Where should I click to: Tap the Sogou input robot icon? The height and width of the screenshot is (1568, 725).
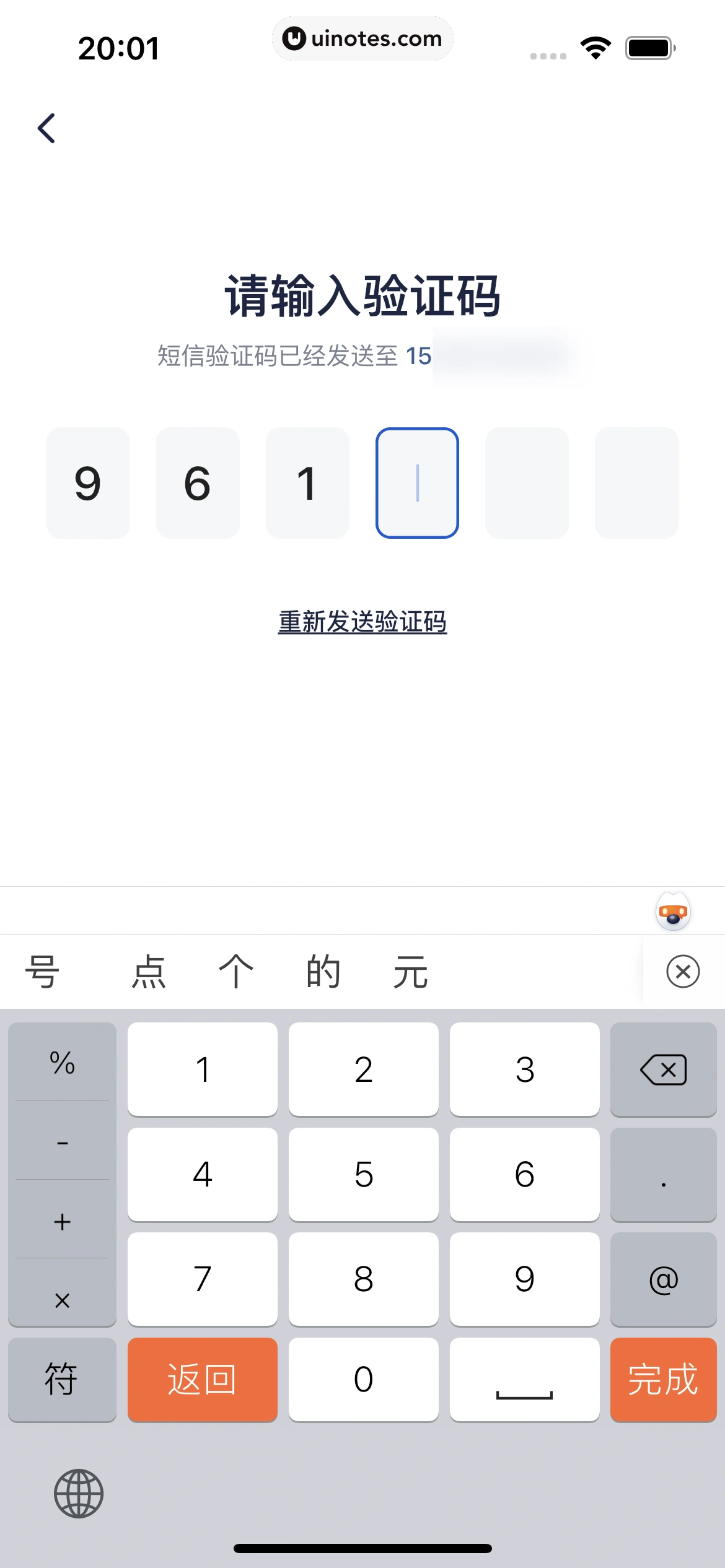[673, 910]
